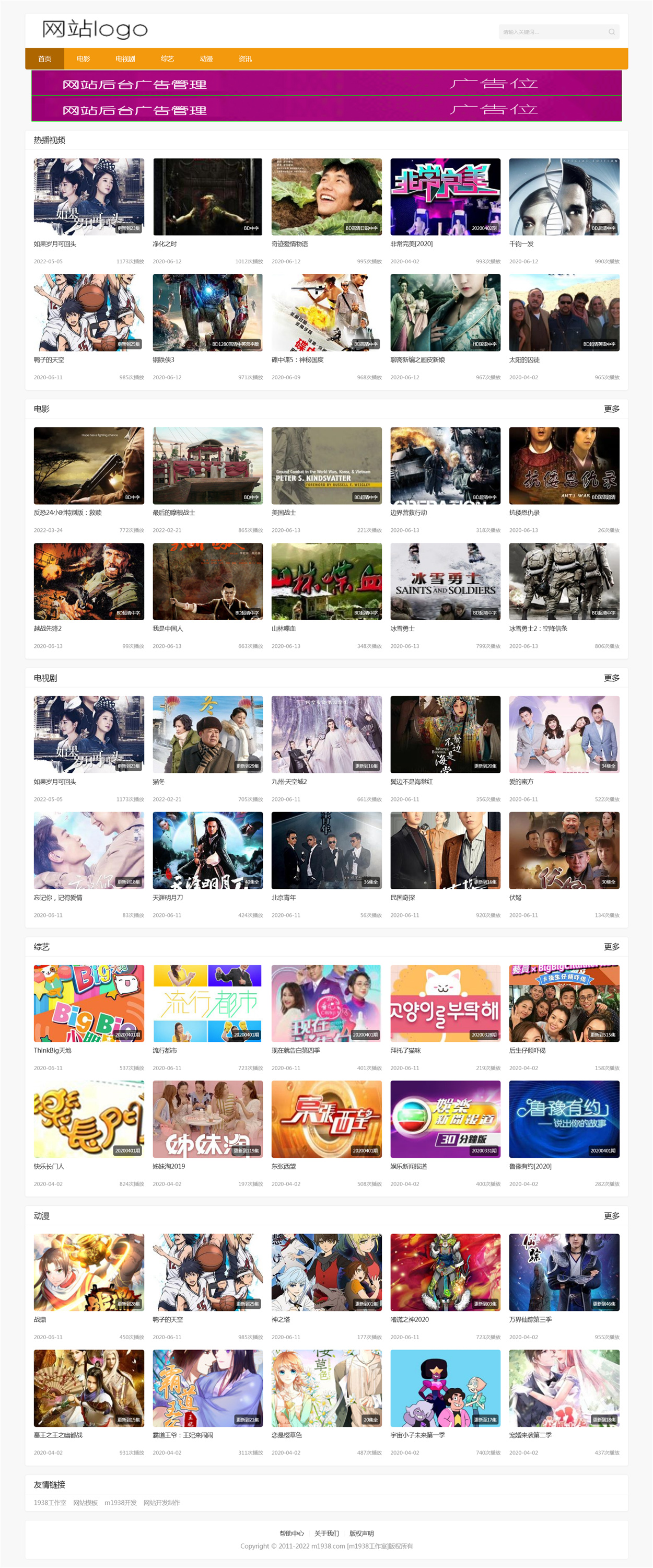Open the 帮助中心 footer link
This screenshot has height=1568, width=653.
pyautogui.click(x=291, y=1534)
